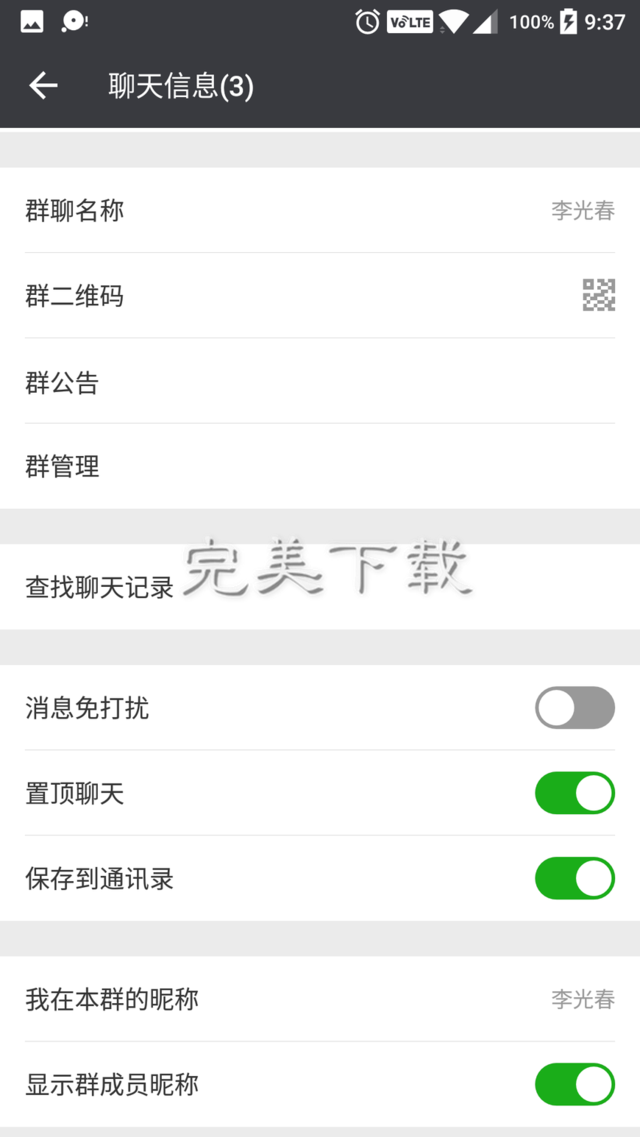
Task: Open the 群聊名称 setting
Action: (320, 211)
